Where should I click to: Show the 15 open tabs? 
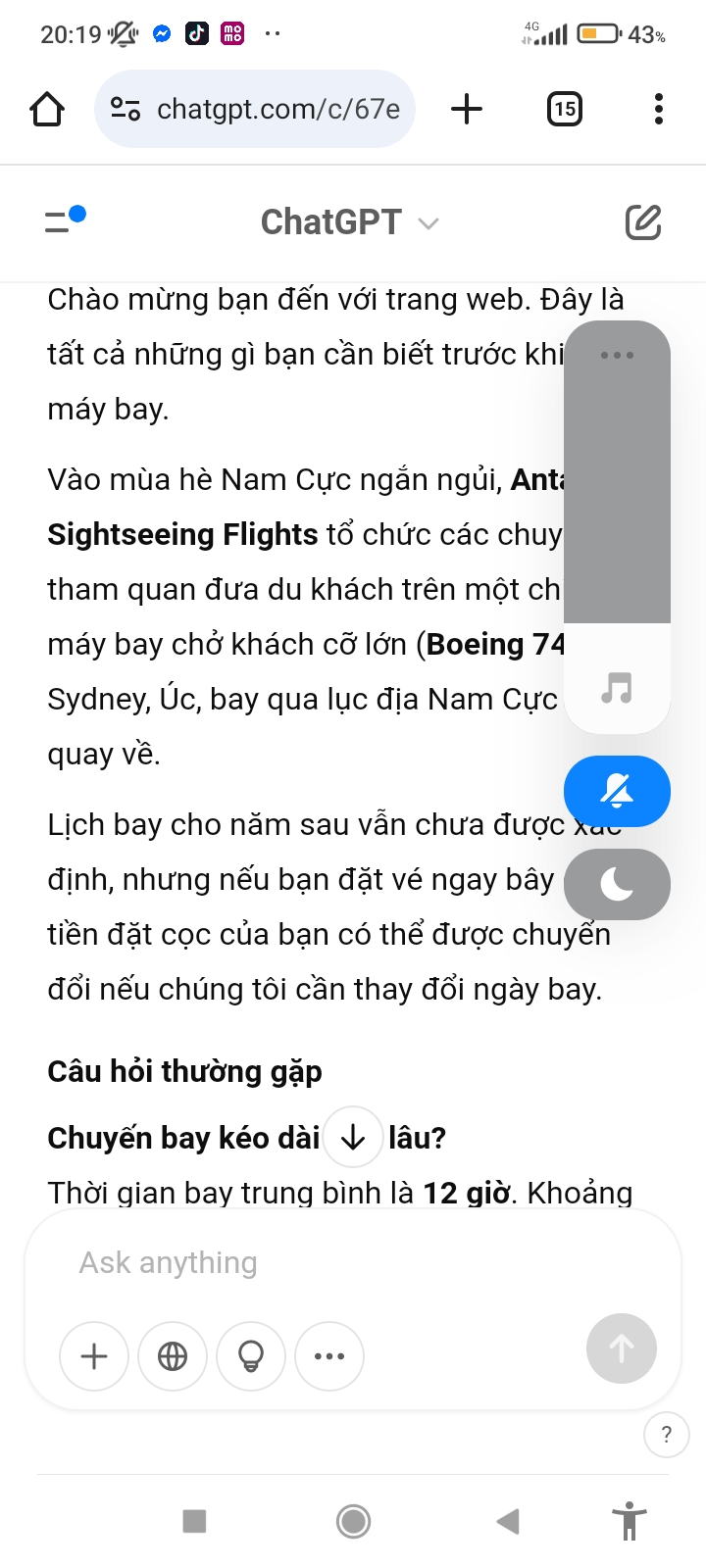click(564, 109)
